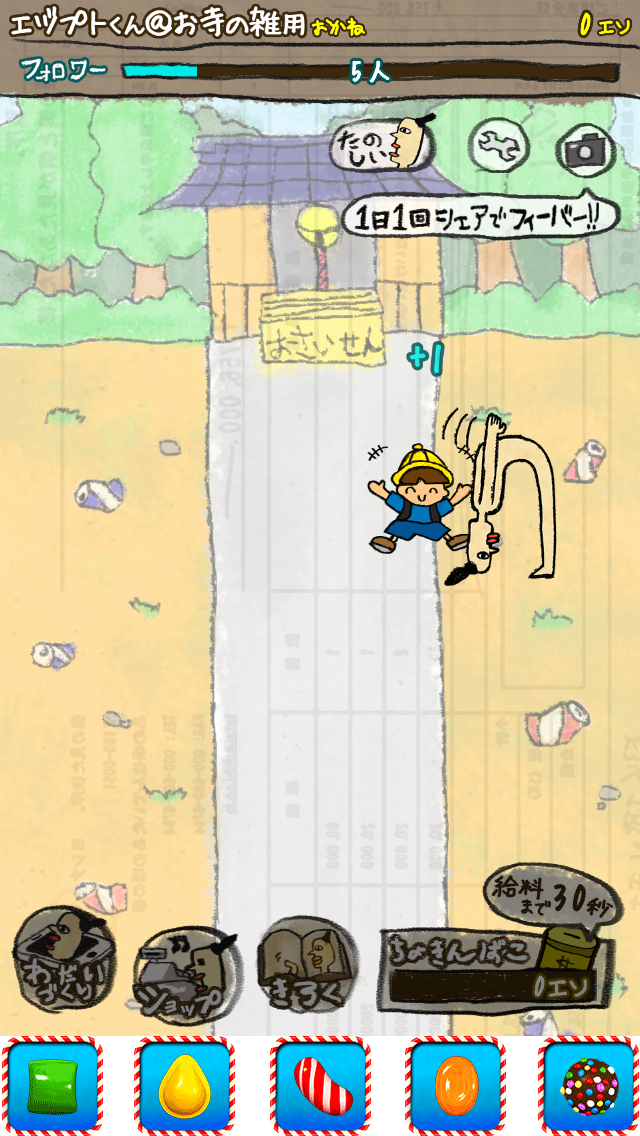The image size is (640, 1136).
Task: Tap the yellow drop candy ad icon
Action: [x=185, y=1086]
